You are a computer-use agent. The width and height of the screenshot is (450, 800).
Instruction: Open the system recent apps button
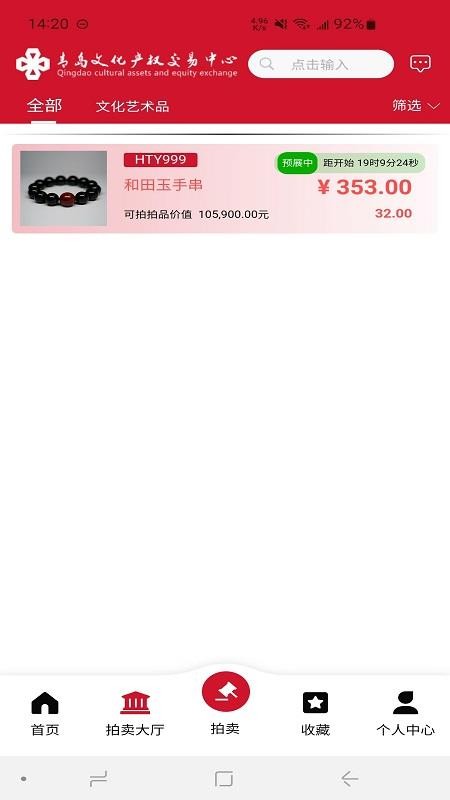98,779
